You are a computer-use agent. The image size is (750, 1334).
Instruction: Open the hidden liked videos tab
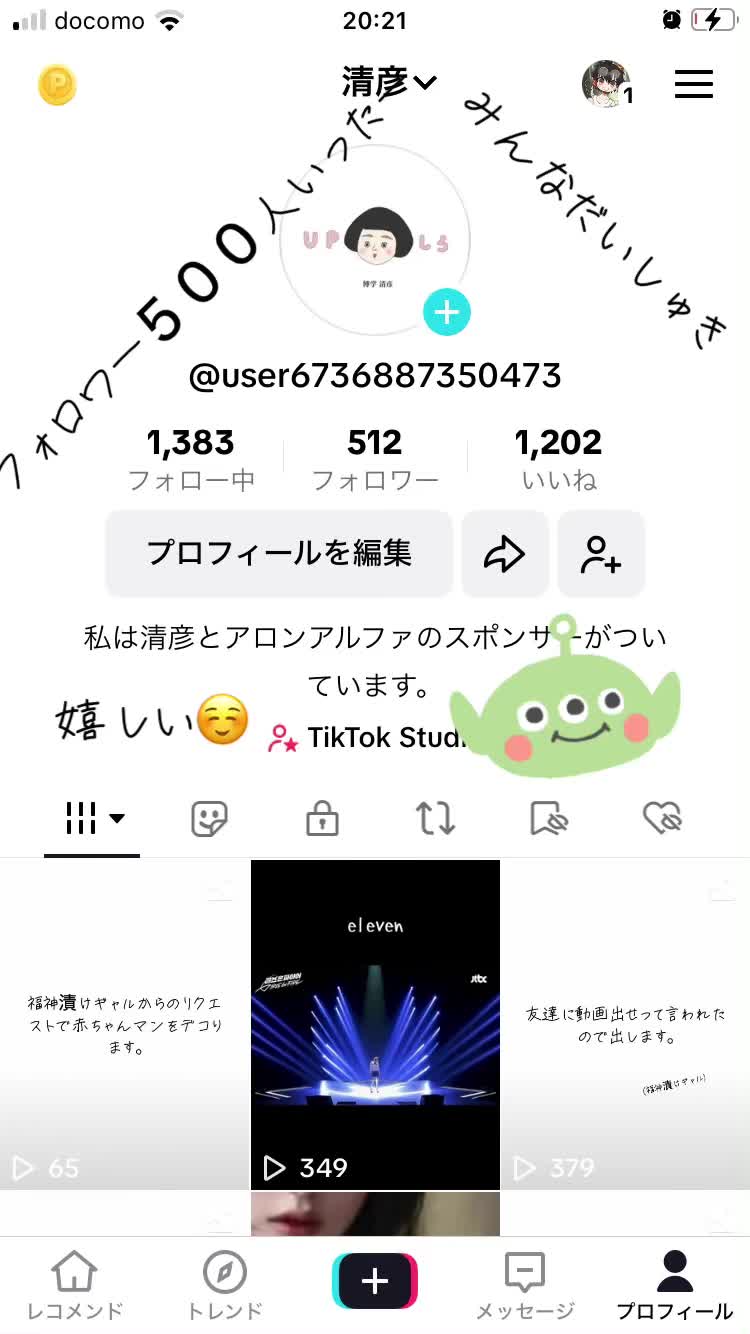point(662,820)
